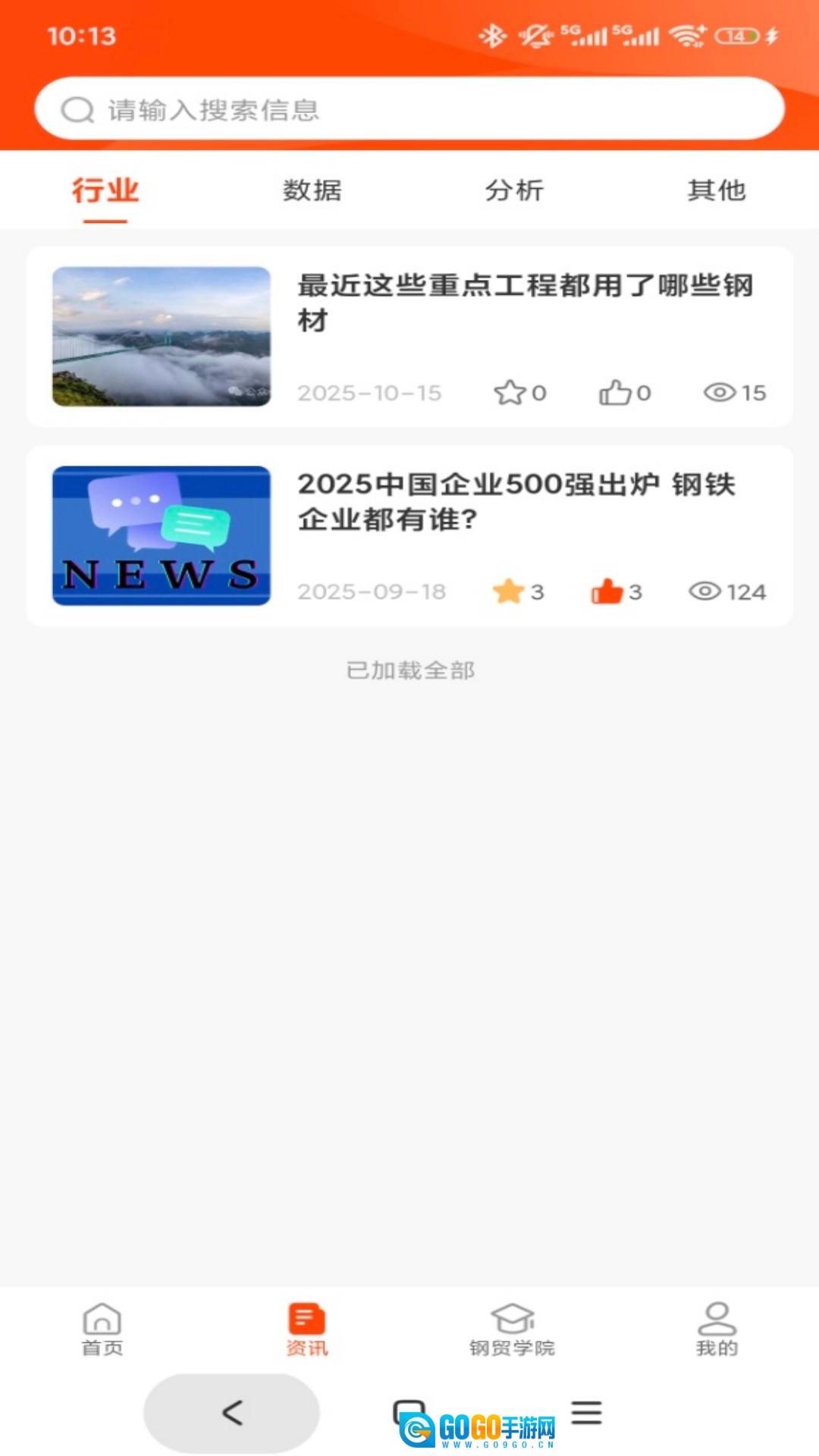The image size is (819, 1456).
Task: Go to the 首页 home tab
Action: [x=102, y=1329]
